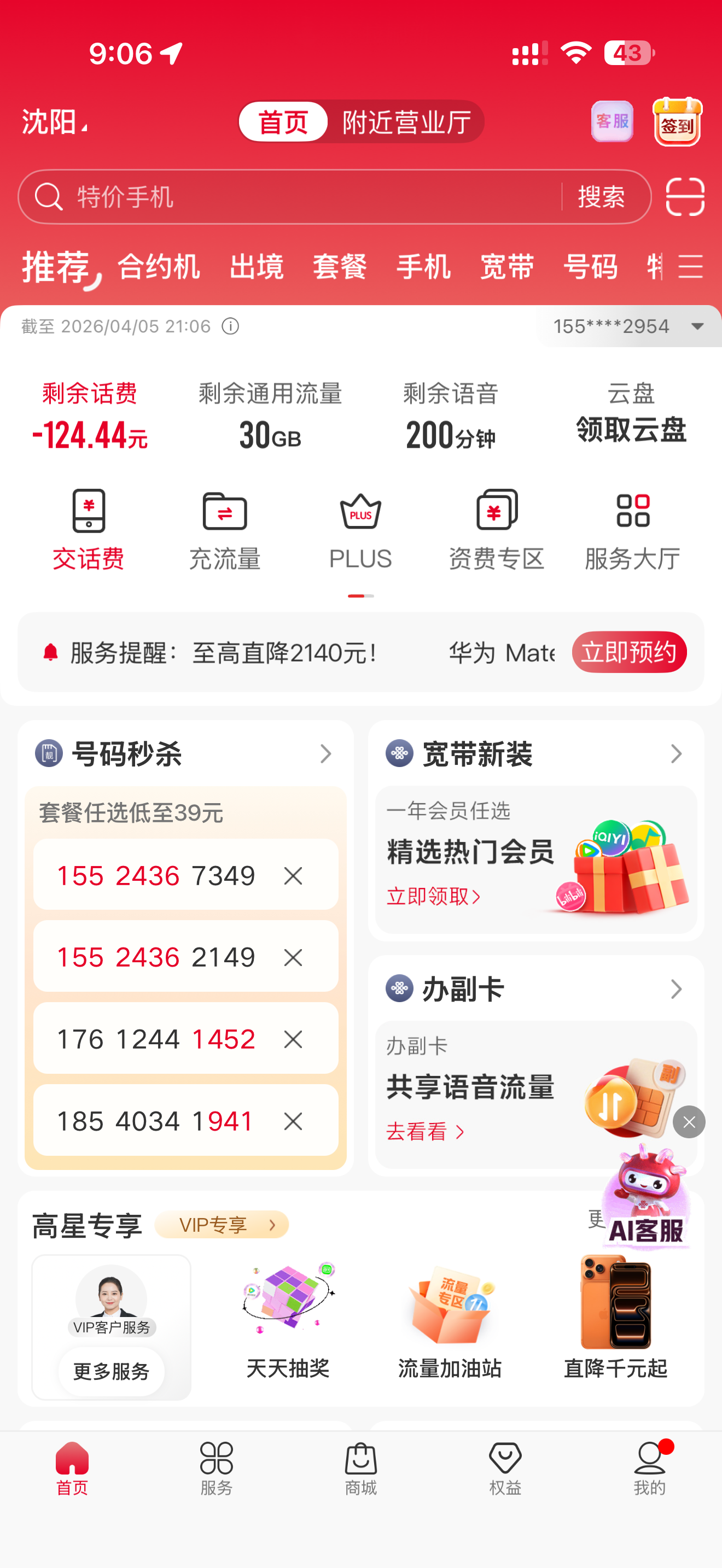Open the VIP专享 chip
Viewport: 722px width, 1568px height.
click(222, 1224)
